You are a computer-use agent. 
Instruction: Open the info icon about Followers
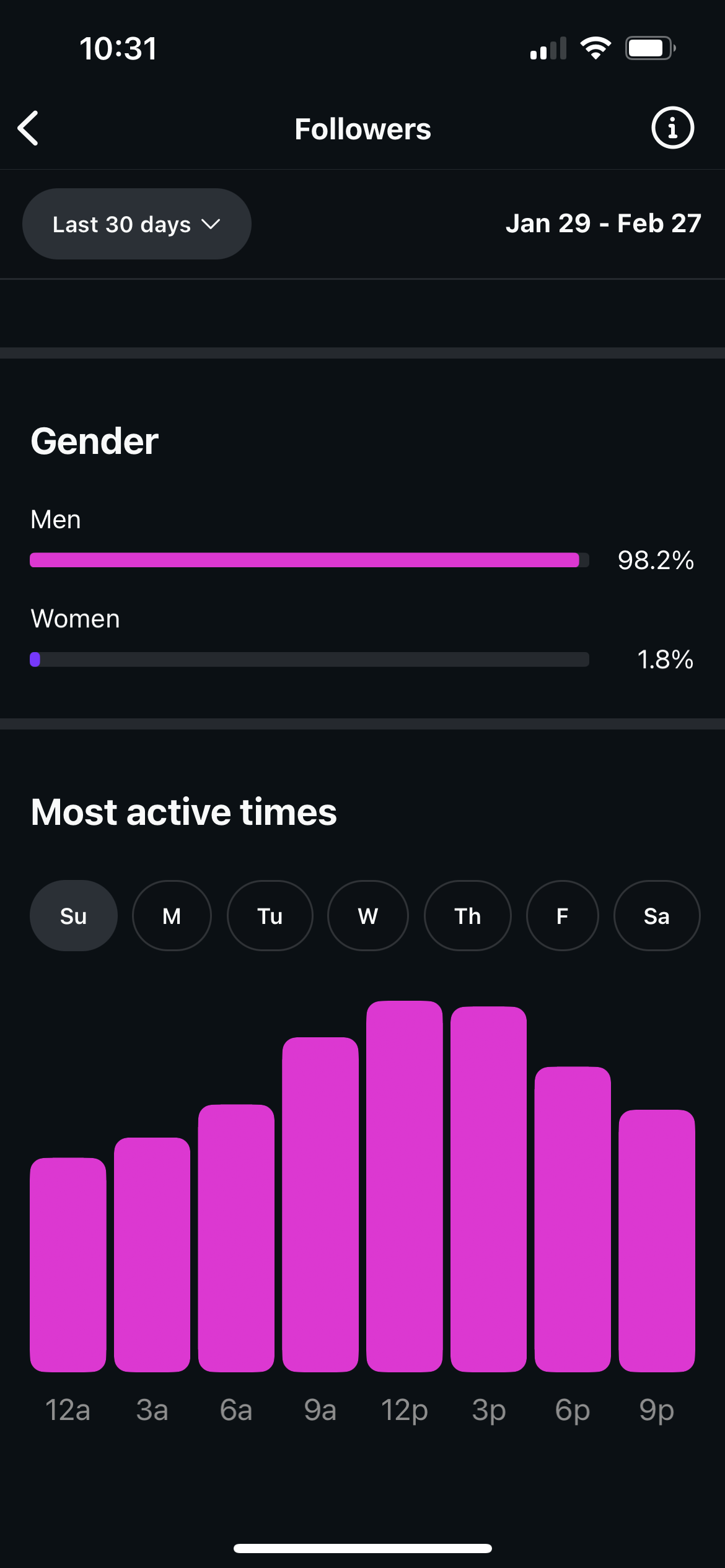tap(672, 128)
